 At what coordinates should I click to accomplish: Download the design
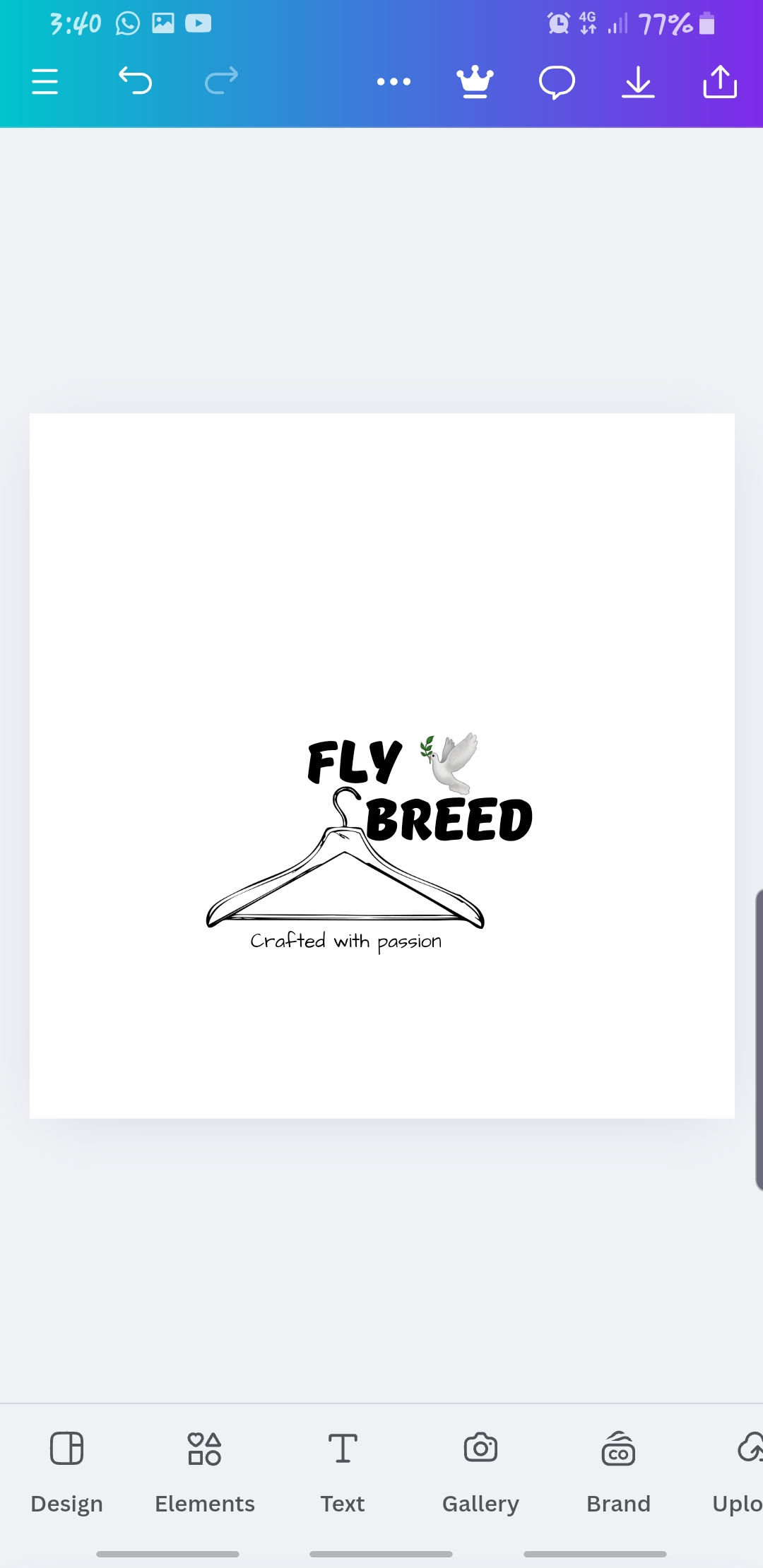tap(639, 82)
